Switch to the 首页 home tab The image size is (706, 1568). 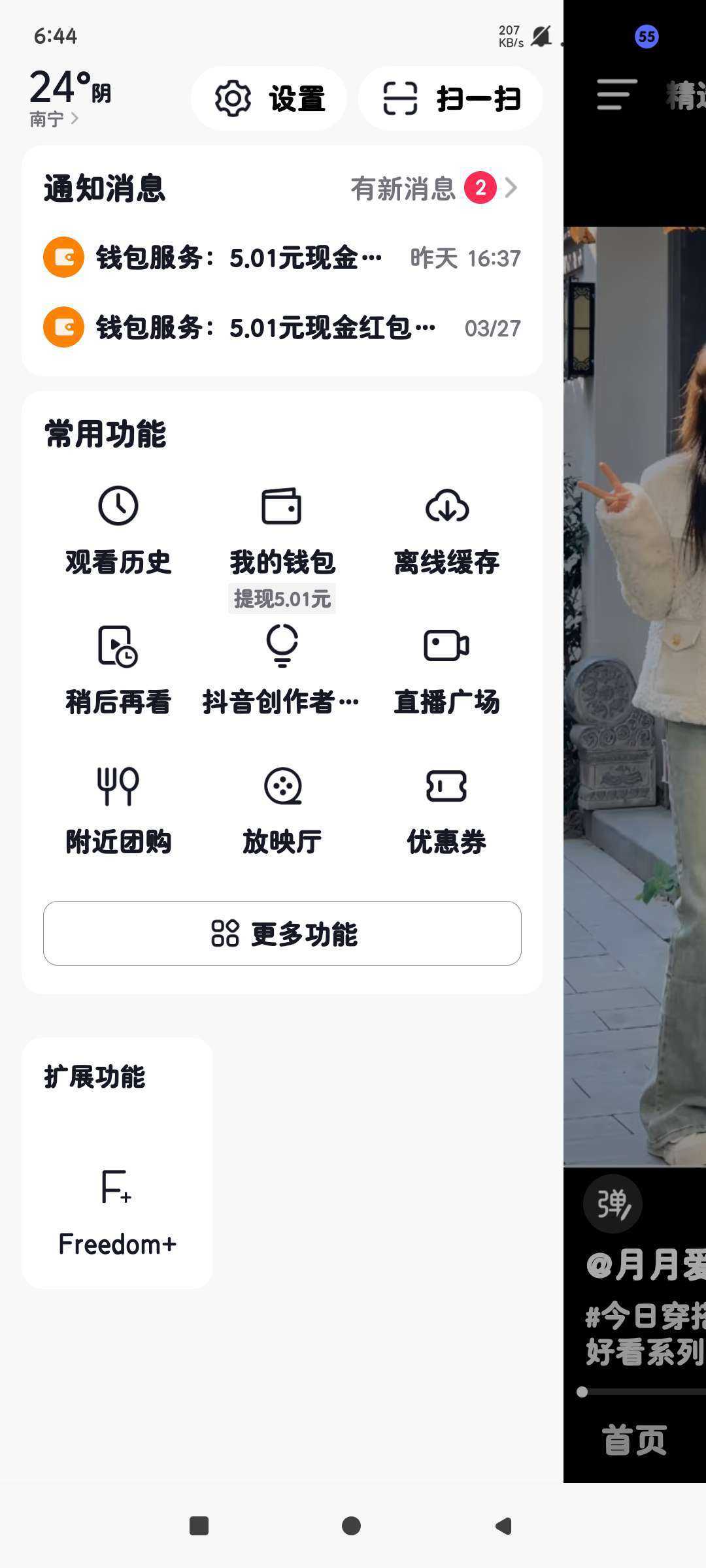click(x=634, y=1440)
